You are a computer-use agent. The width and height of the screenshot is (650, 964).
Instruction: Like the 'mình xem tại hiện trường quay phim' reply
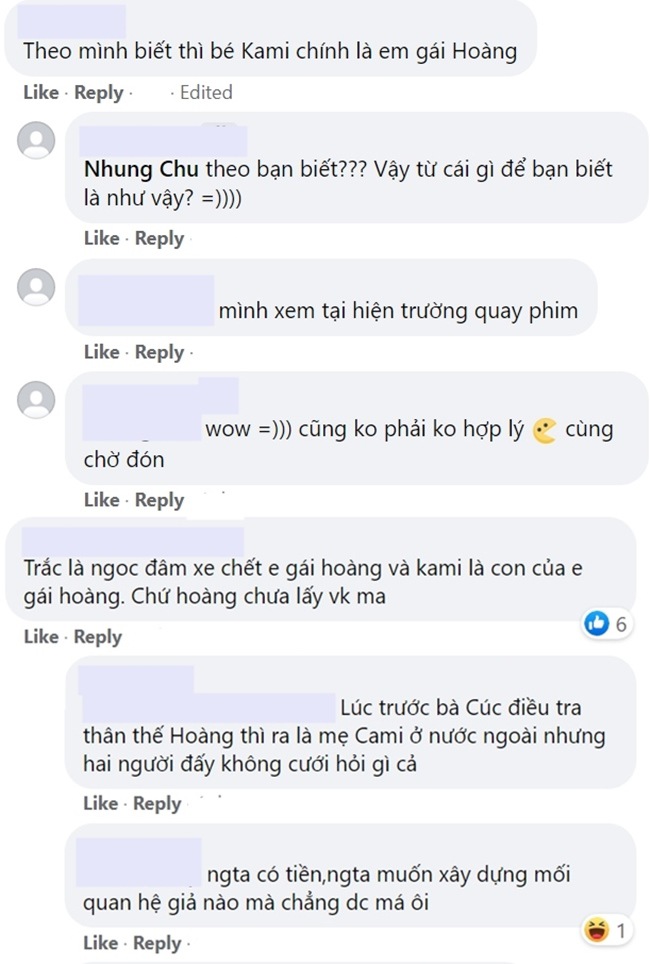pyautogui.click(x=101, y=352)
